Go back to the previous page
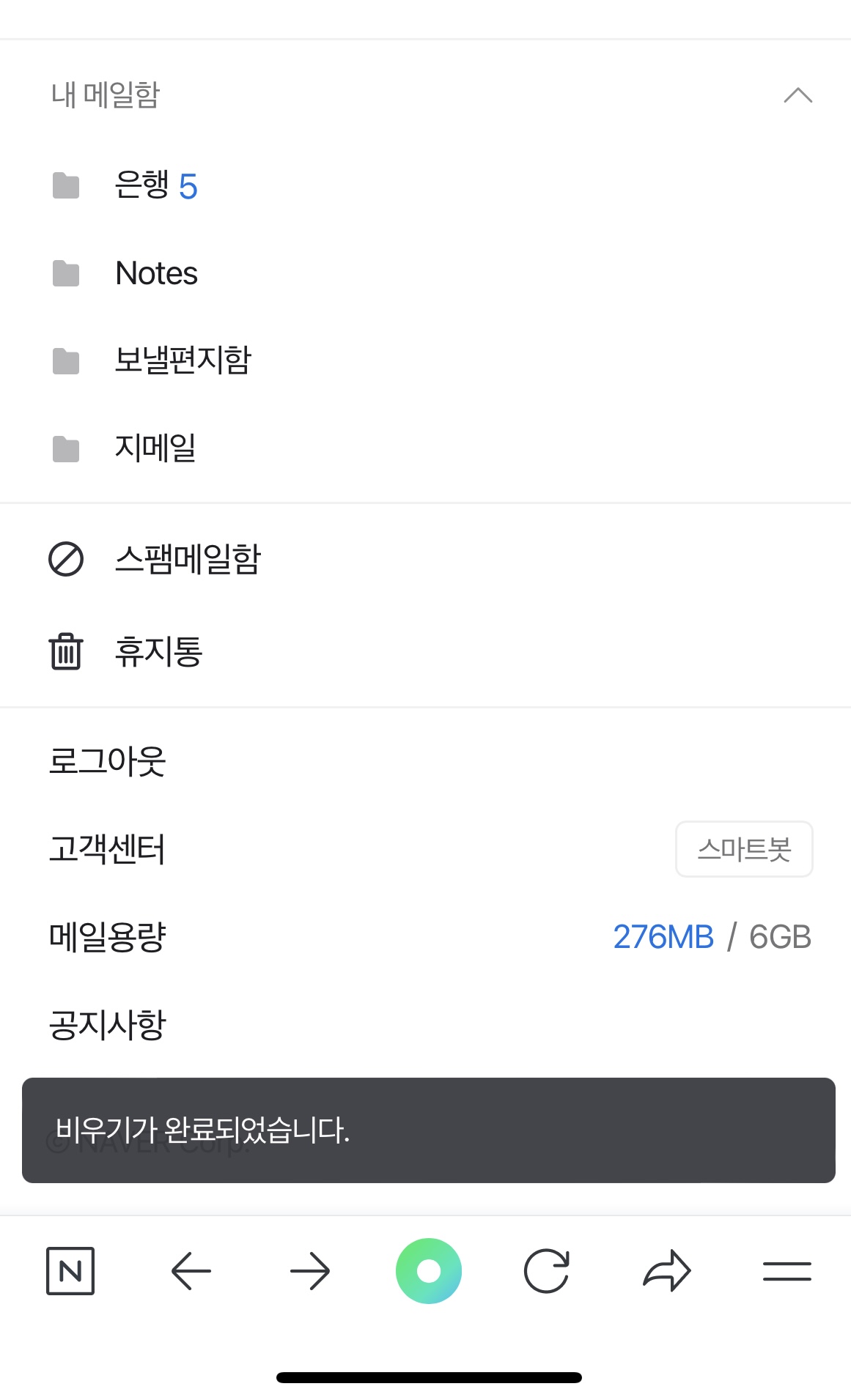 point(191,1271)
